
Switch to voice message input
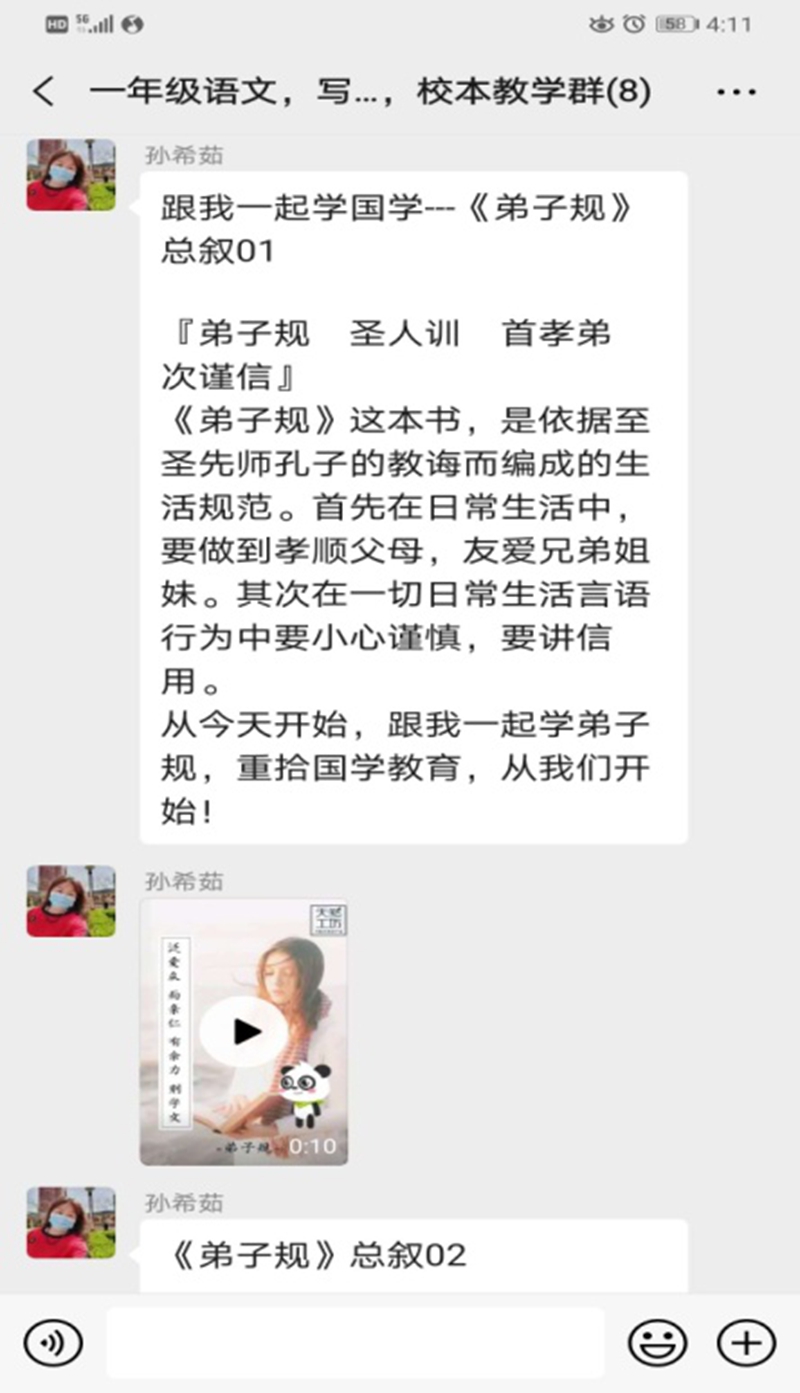tap(52, 1343)
